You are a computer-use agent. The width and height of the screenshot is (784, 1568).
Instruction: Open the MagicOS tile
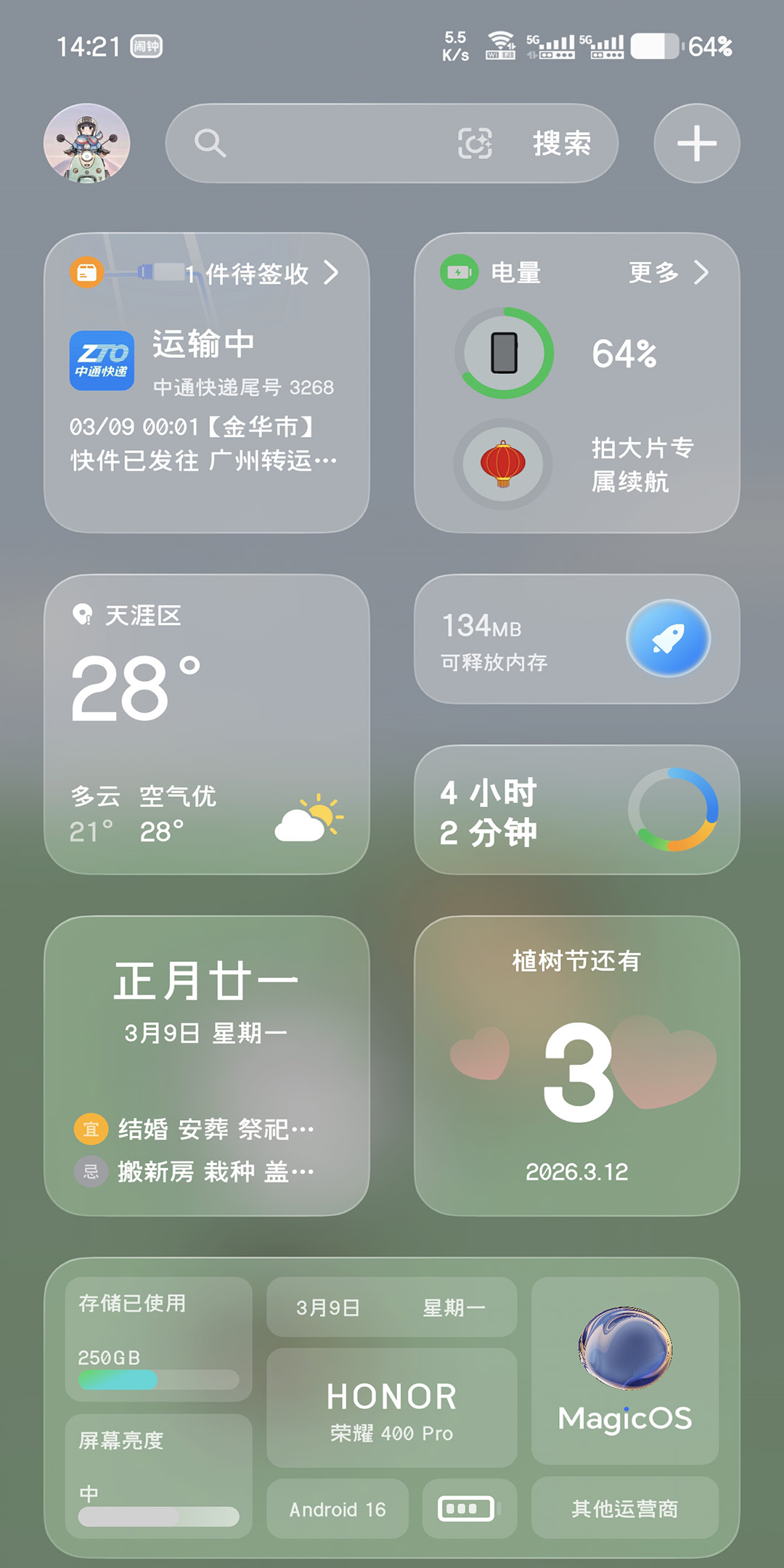click(x=625, y=1371)
